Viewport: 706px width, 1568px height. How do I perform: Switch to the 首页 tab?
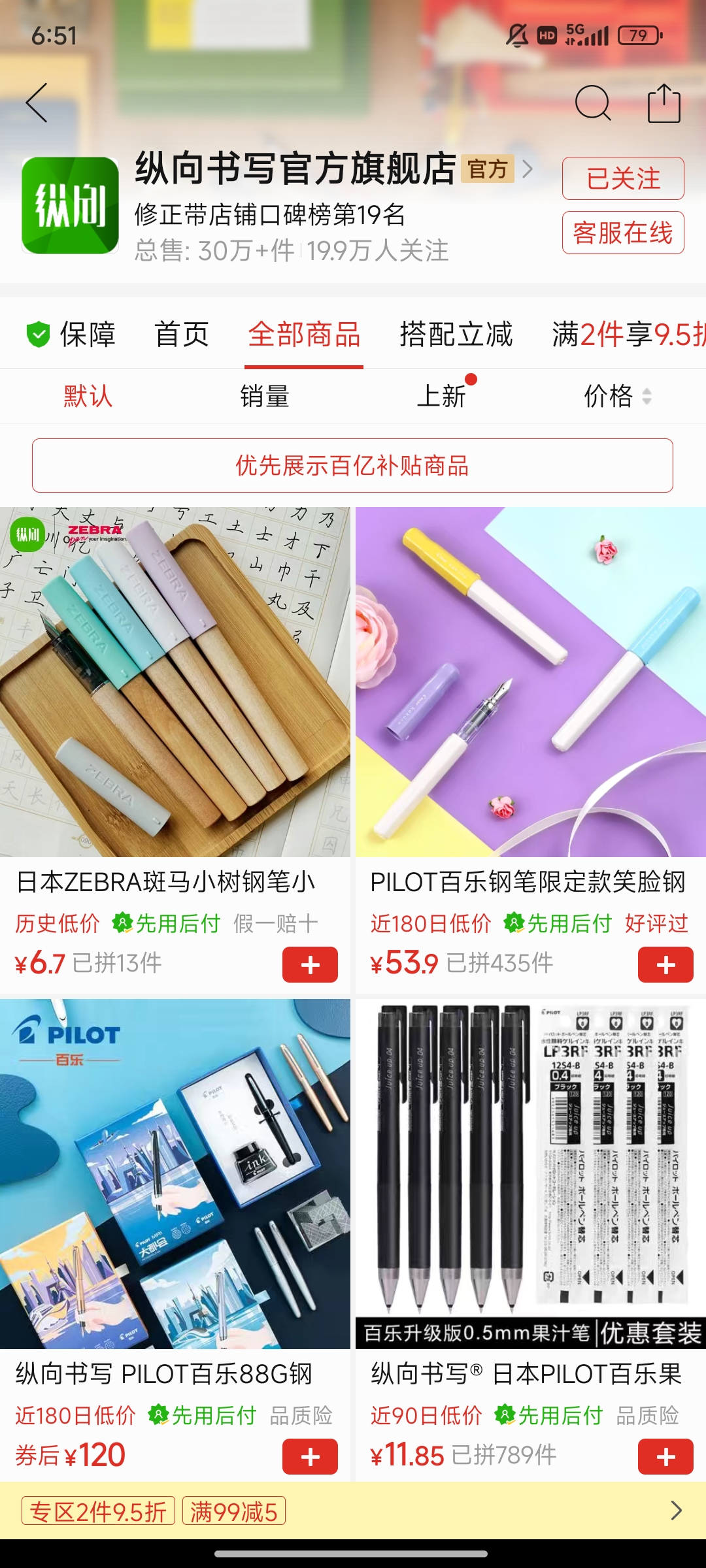182,335
